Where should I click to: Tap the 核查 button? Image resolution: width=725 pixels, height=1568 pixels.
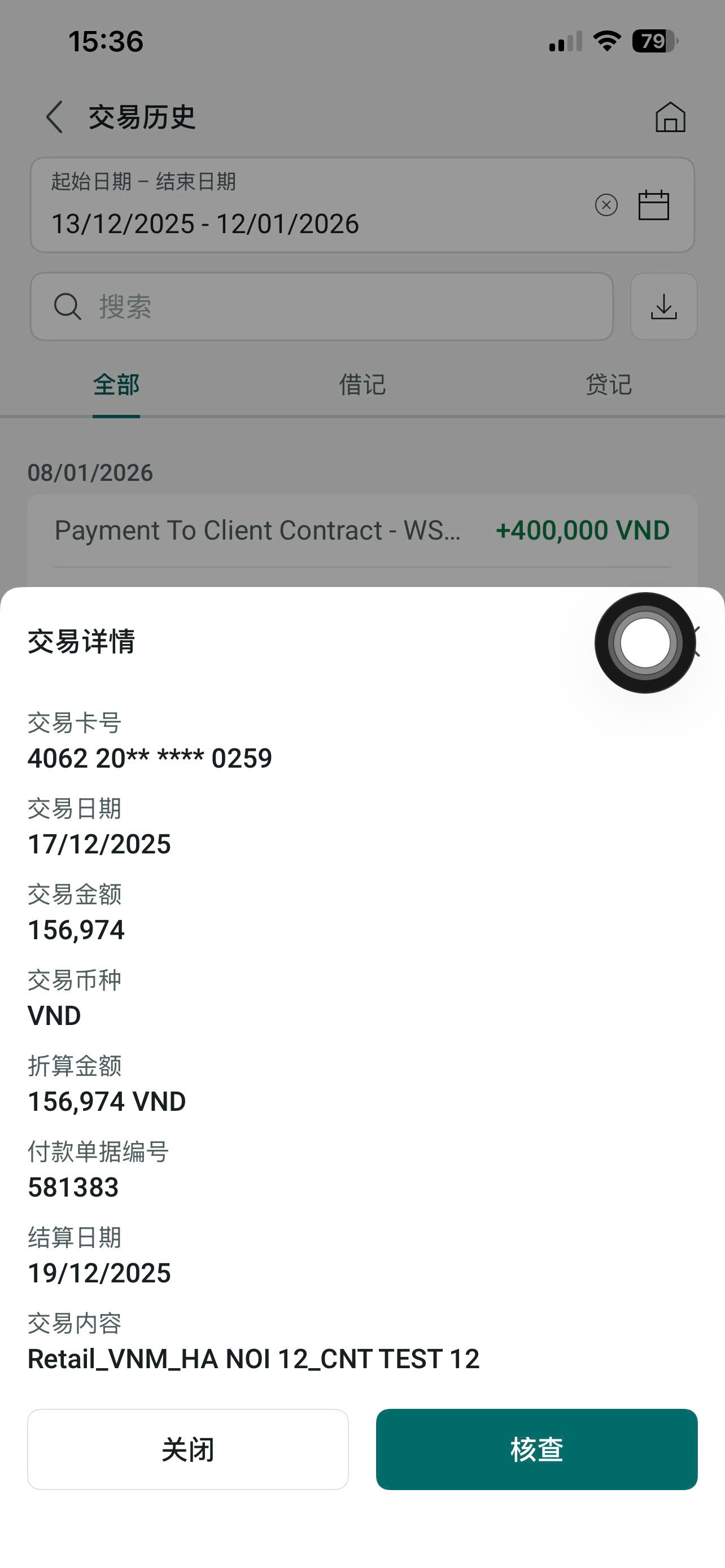pyautogui.click(x=536, y=1449)
